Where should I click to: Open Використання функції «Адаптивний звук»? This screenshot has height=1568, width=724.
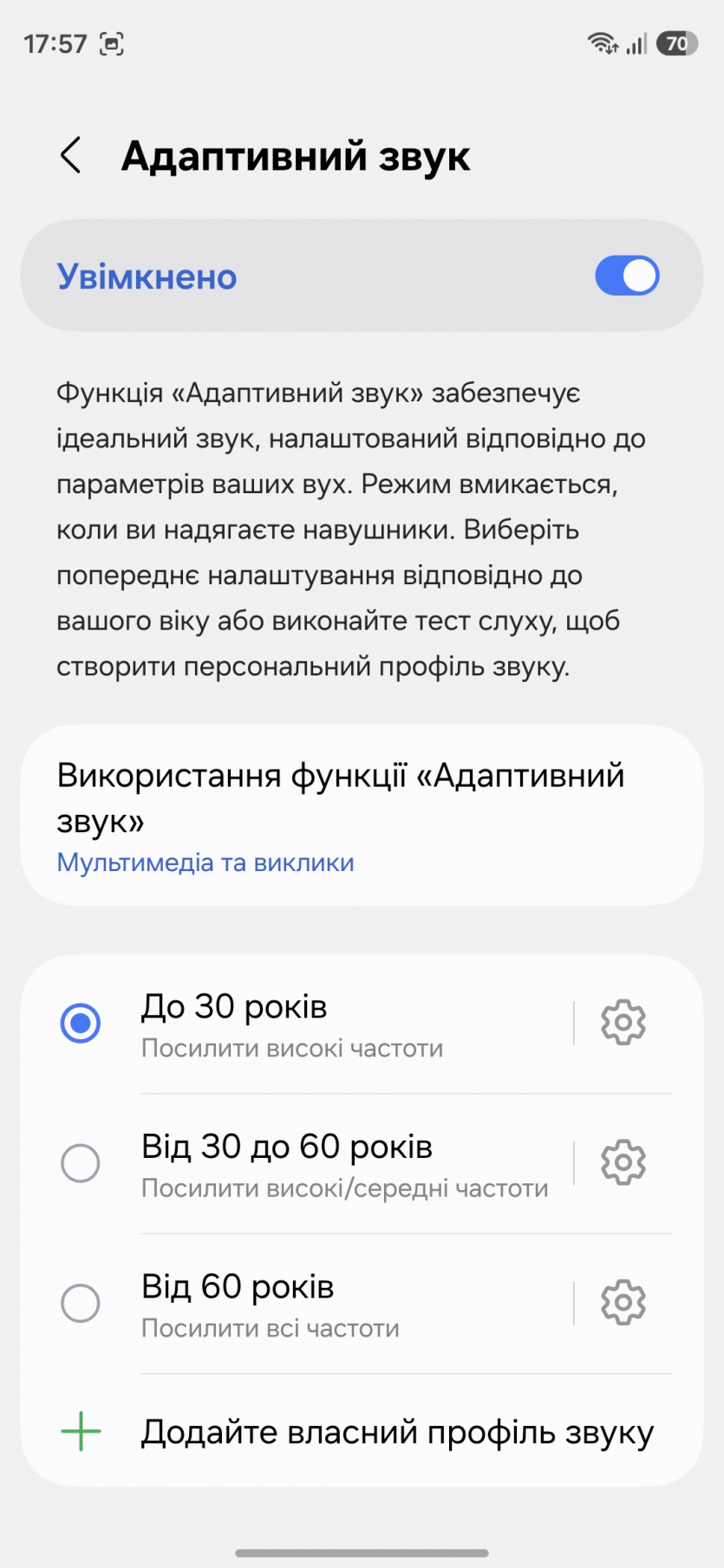pos(361,815)
